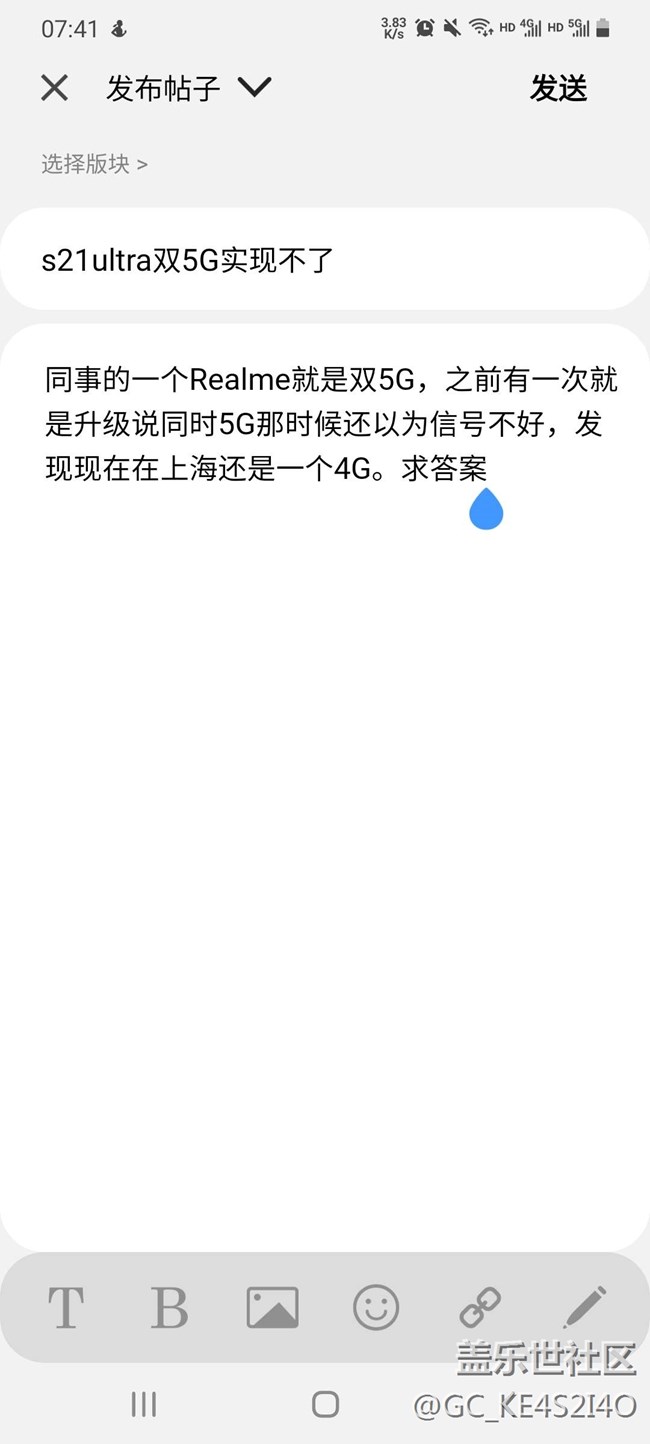Open the 选择版块 section picker

pos(94,164)
